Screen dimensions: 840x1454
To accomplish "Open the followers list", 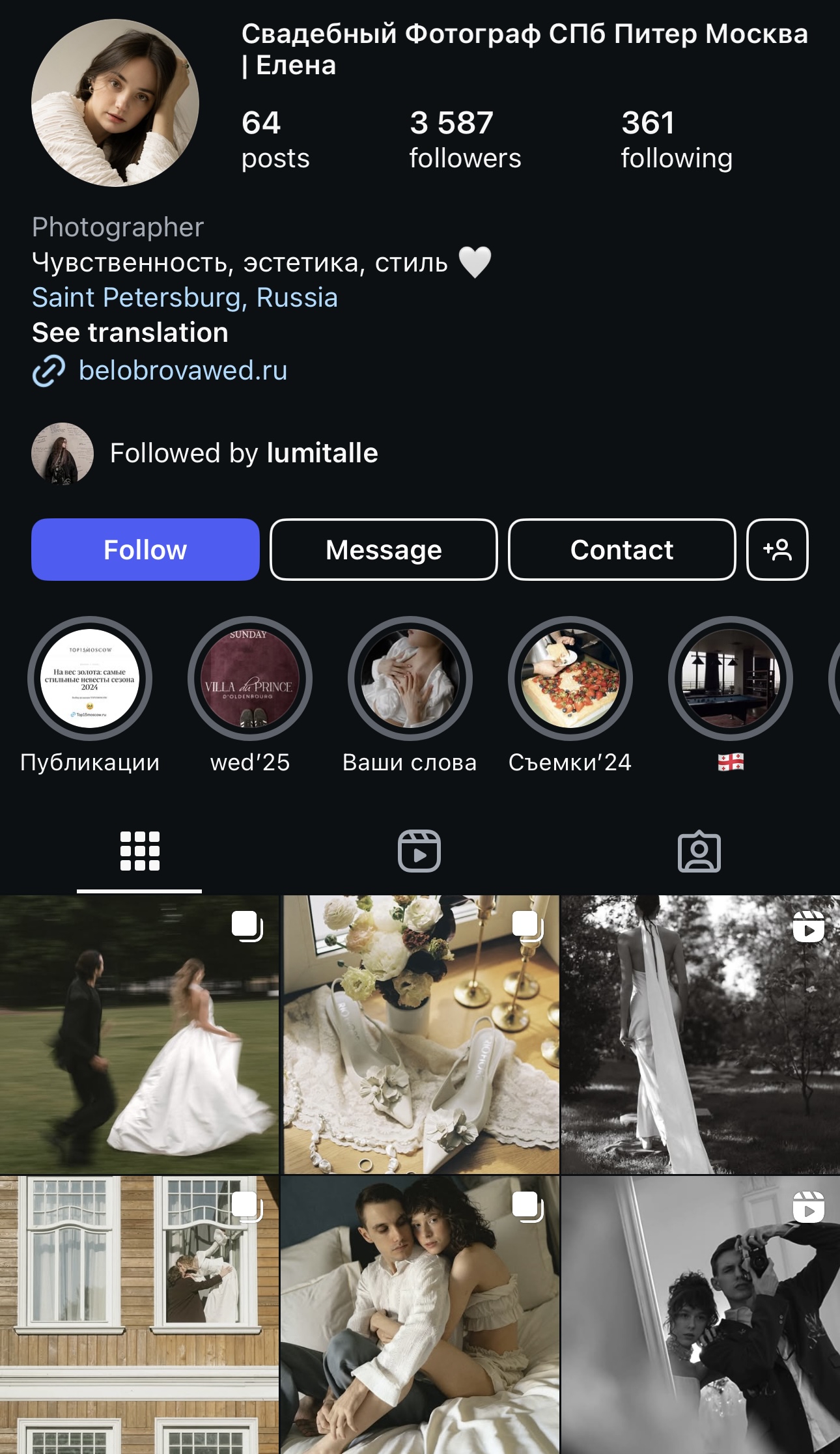I will (465, 140).
